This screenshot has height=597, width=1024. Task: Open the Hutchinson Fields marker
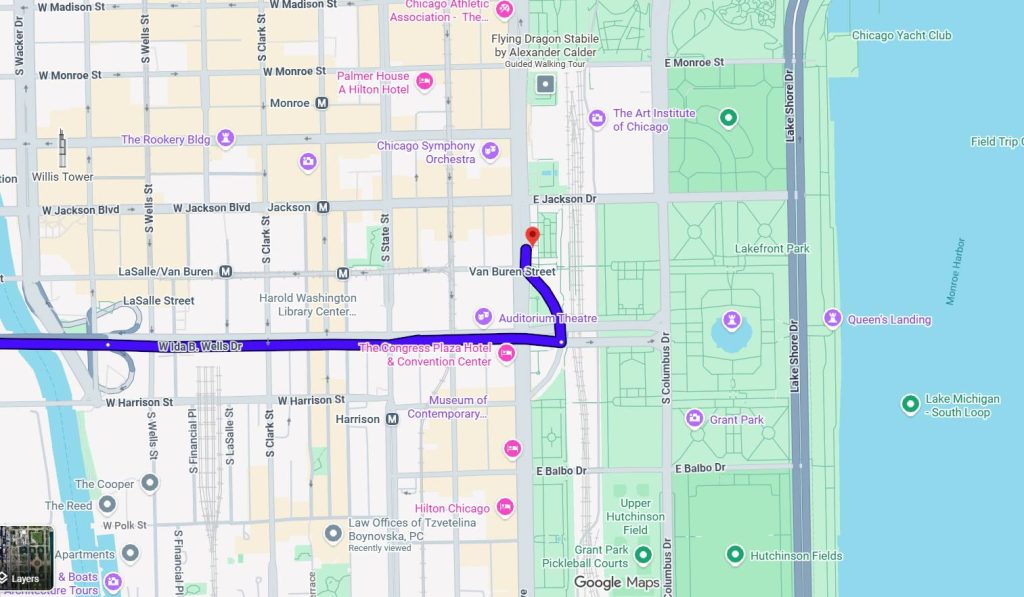click(x=735, y=554)
